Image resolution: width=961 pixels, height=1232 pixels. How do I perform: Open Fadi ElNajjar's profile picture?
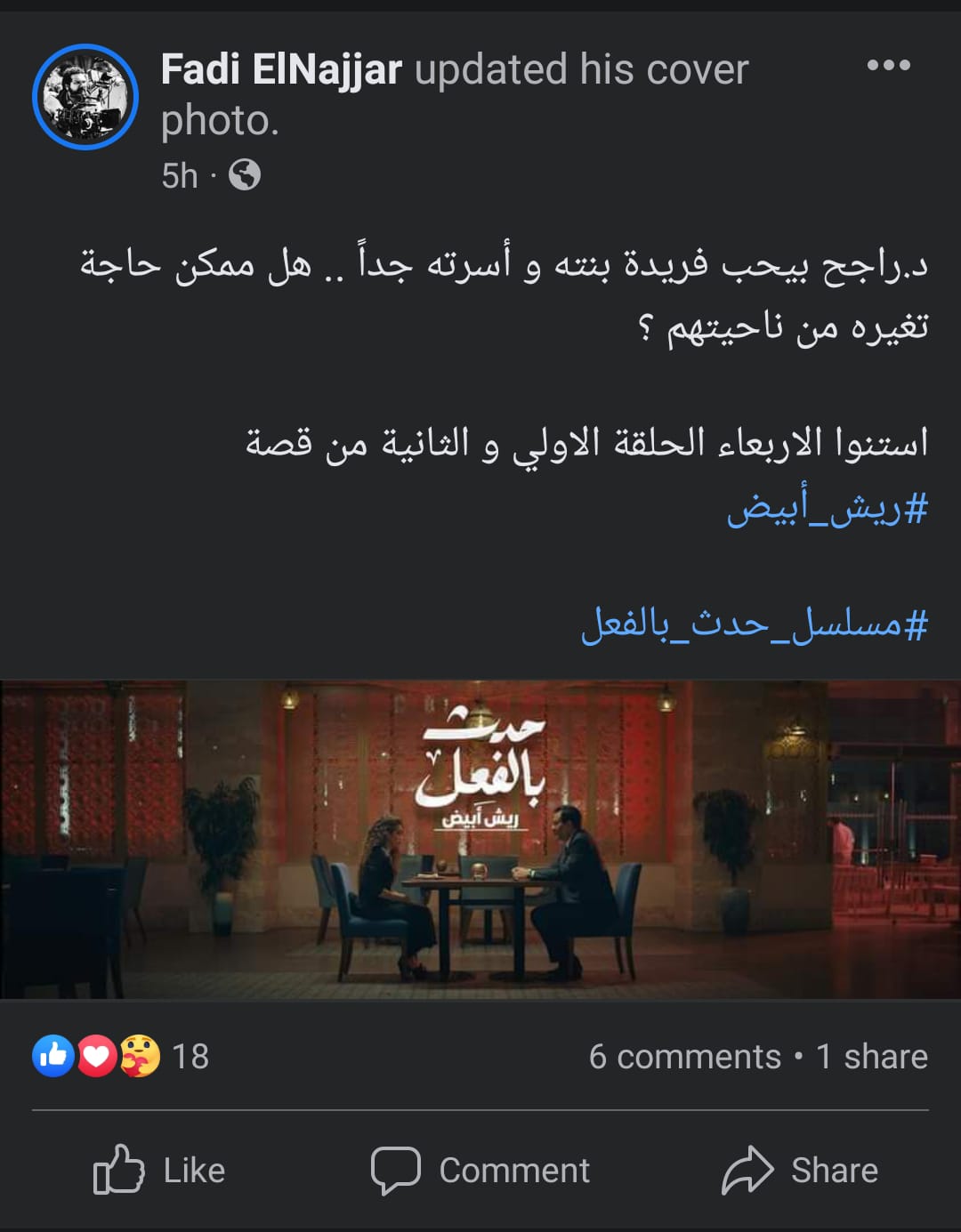click(x=85, y=97)
